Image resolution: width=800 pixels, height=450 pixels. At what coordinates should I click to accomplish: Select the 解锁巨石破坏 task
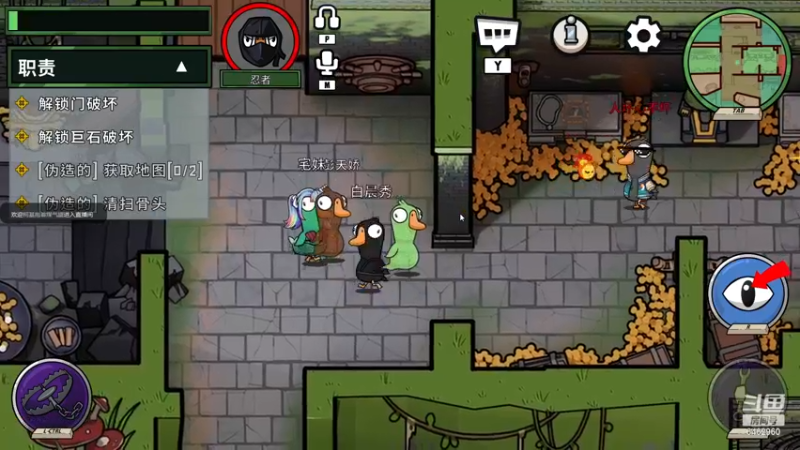pyautogui.click(x=85, y=137)
